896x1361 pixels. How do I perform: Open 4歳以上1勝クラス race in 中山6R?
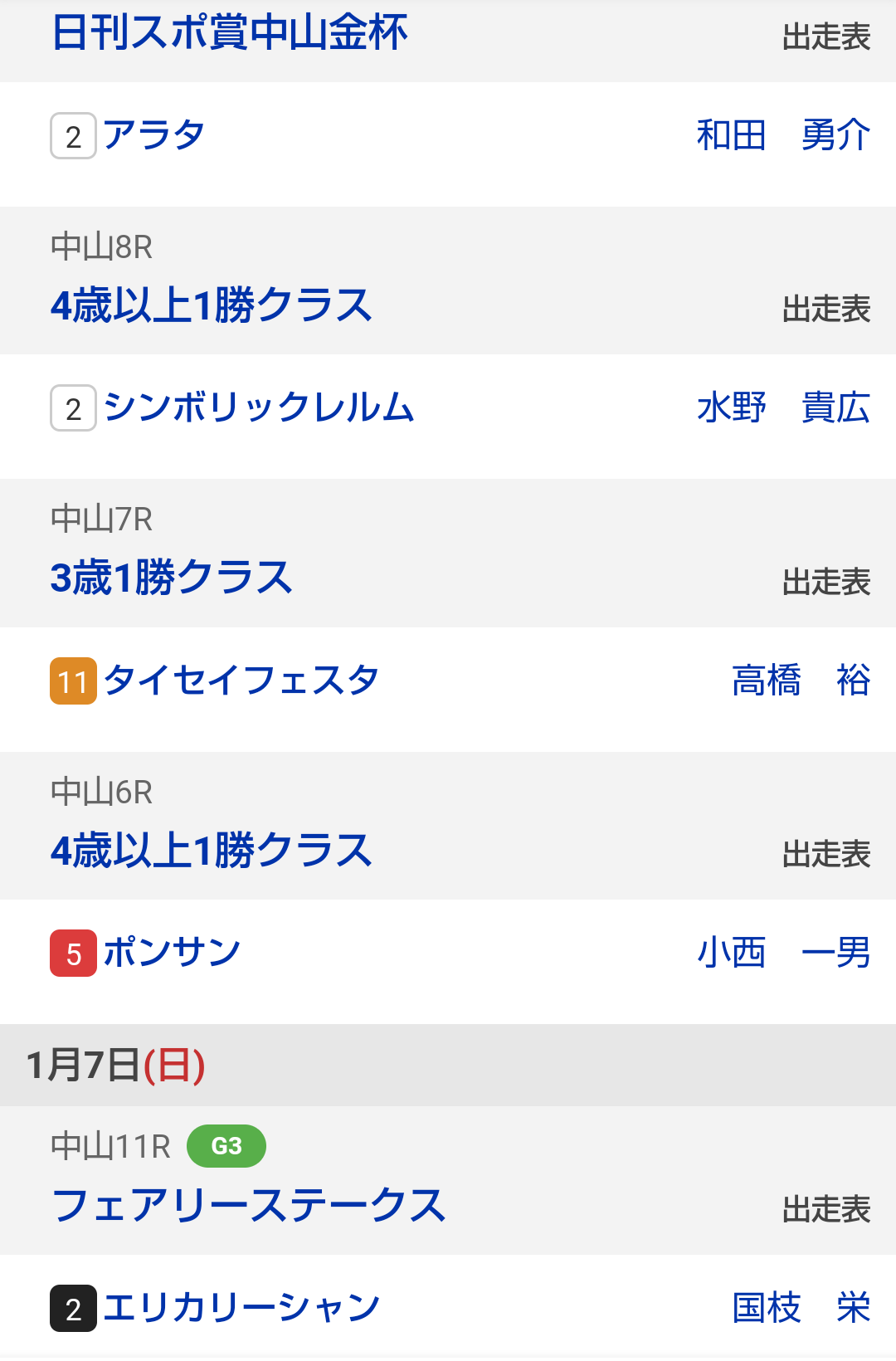pos(212,851)
